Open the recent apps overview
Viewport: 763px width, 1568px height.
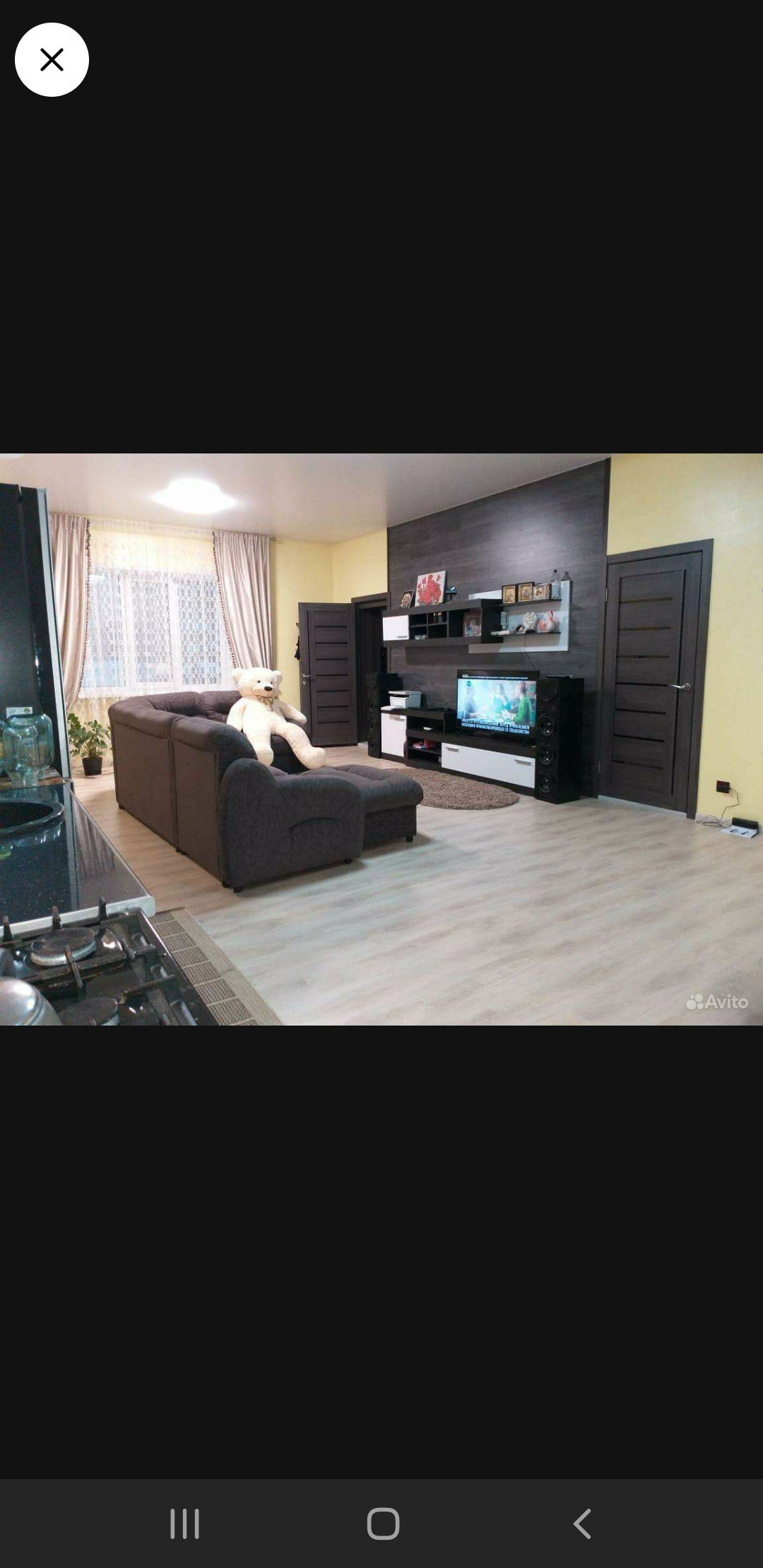click(x=185, y=1524)
